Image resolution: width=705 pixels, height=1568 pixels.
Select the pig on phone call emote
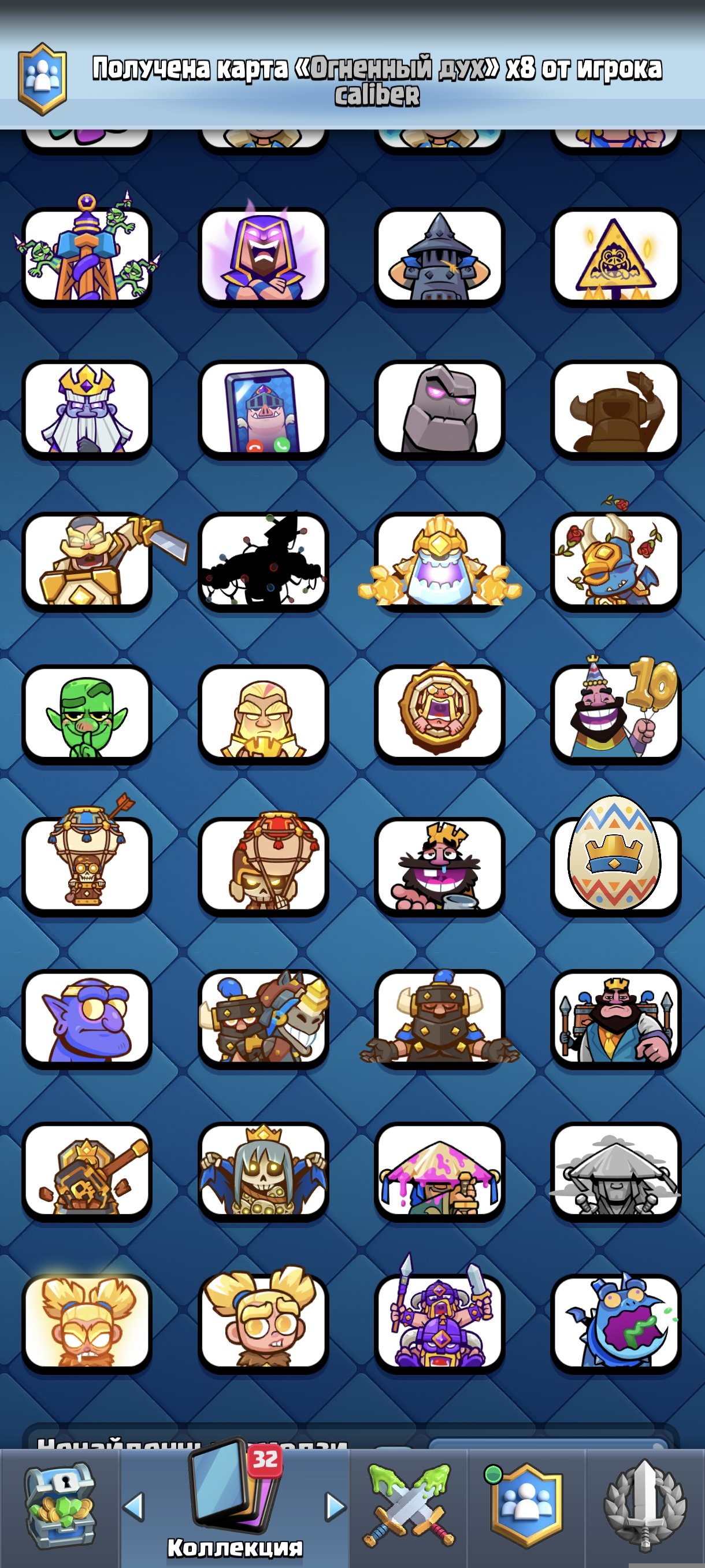coord(263,408)
